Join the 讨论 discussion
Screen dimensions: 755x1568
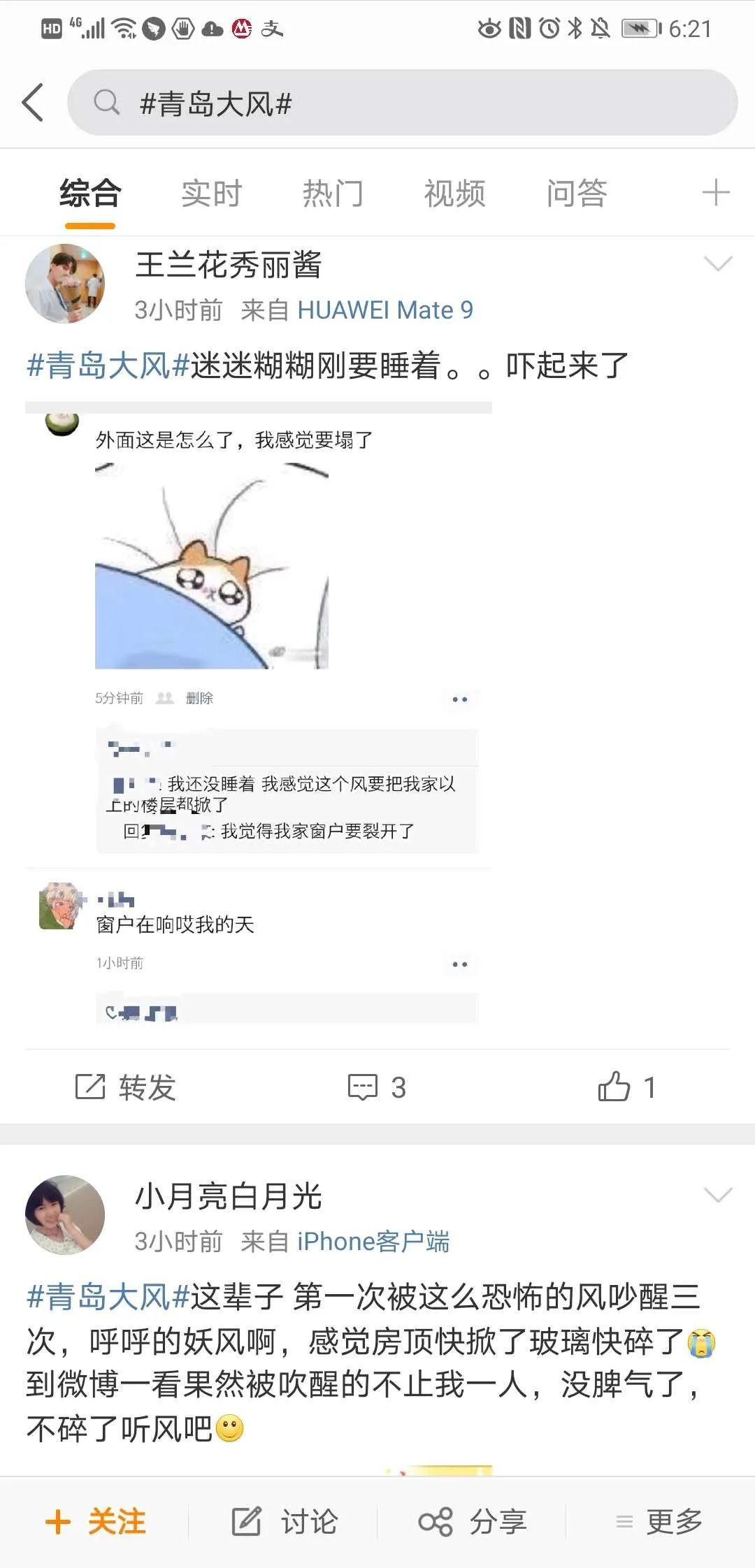(285, 1522)
